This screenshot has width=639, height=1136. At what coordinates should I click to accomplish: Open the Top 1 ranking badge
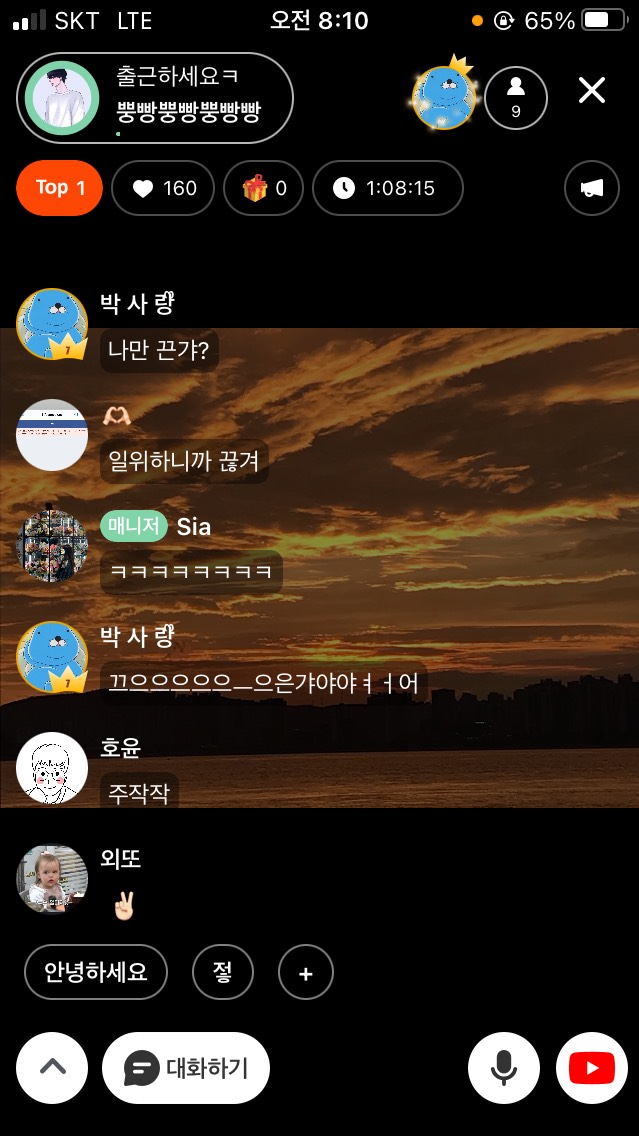[60, 187]
